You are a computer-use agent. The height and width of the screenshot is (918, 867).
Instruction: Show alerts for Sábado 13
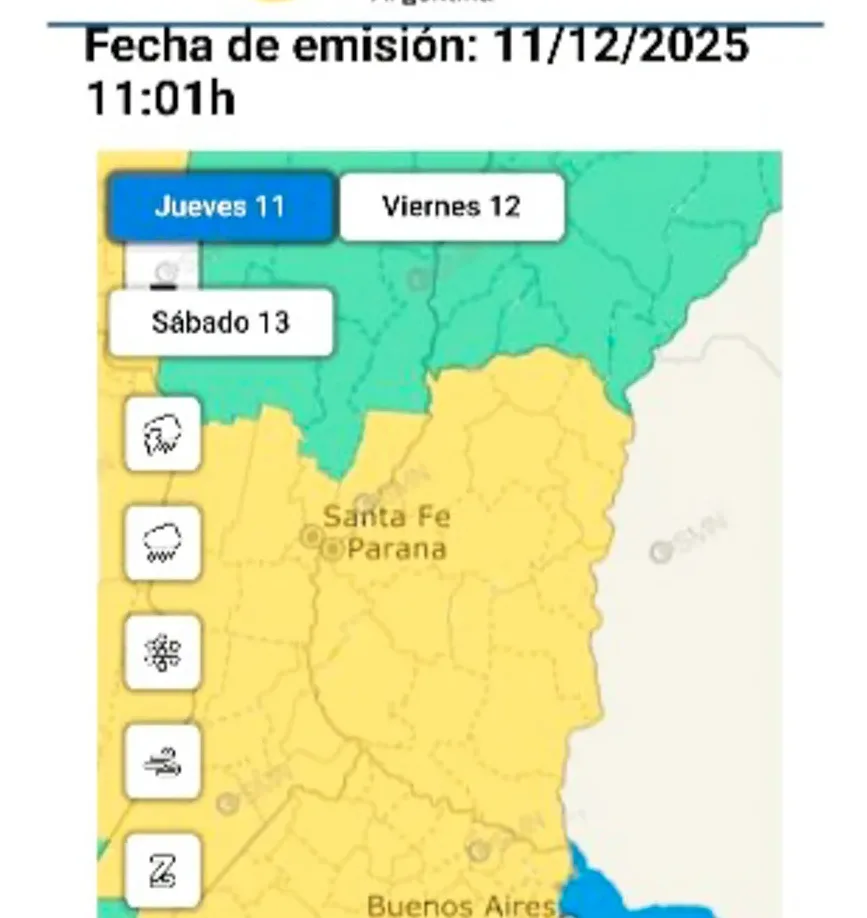click(x=220, y=322)
